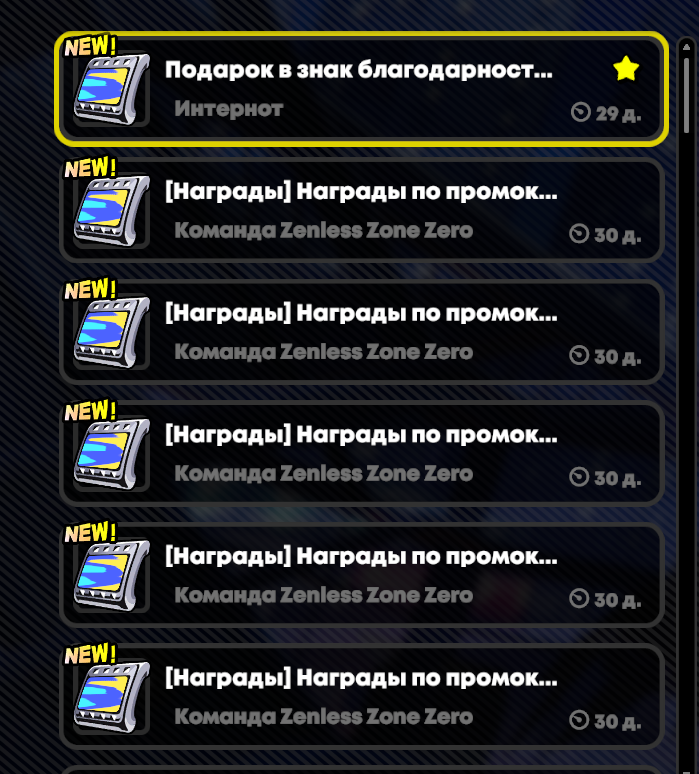Open the Интернот gift mail expiring in 29 days
699x774 pixels.
[x=360, y=88]
